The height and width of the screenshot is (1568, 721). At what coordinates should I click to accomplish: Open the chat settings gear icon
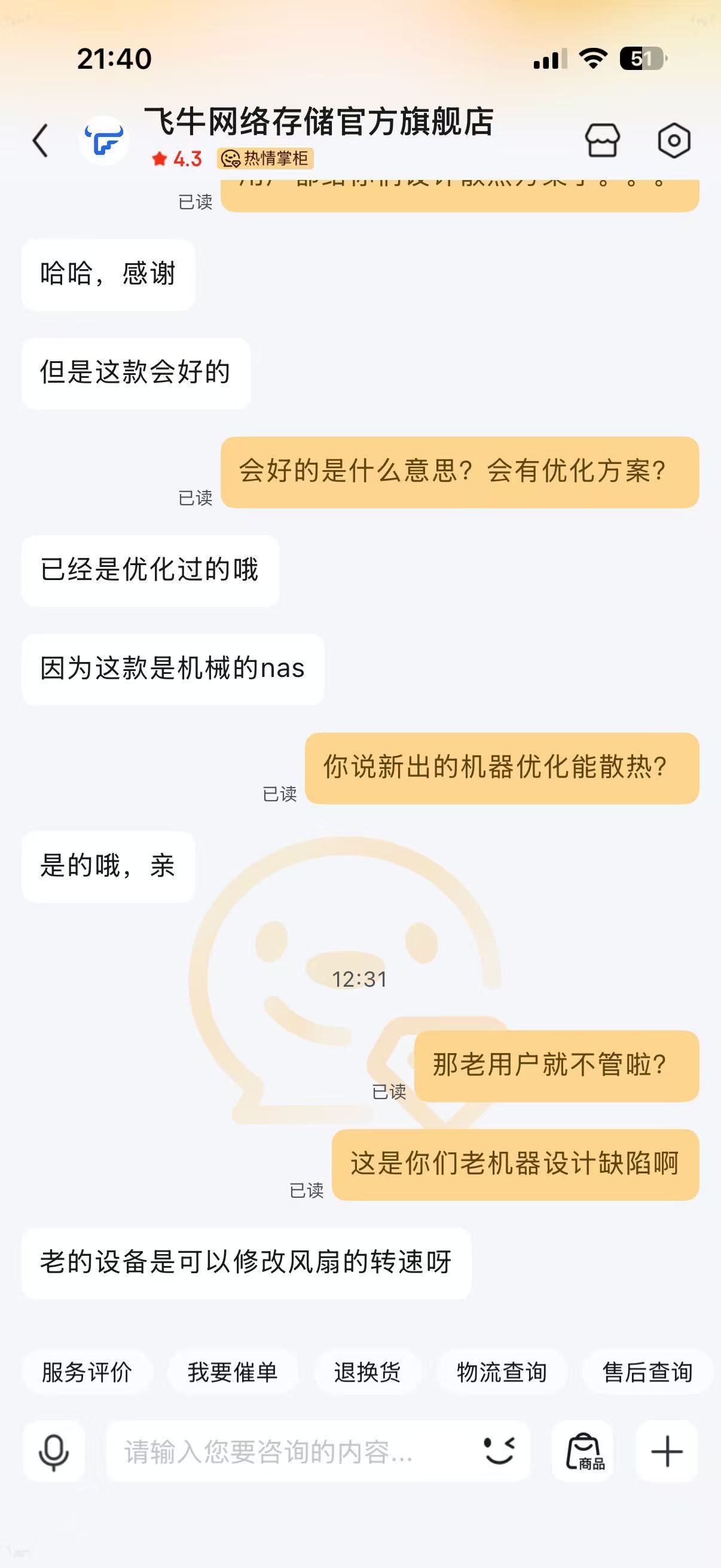(674, 139)
